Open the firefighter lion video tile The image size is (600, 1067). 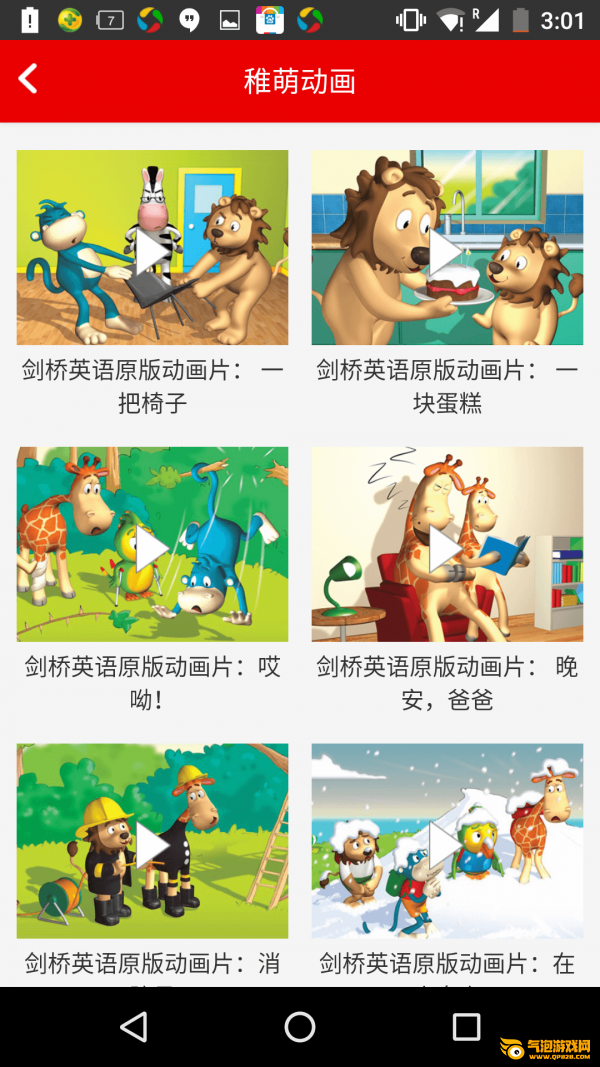coord(152,841)
